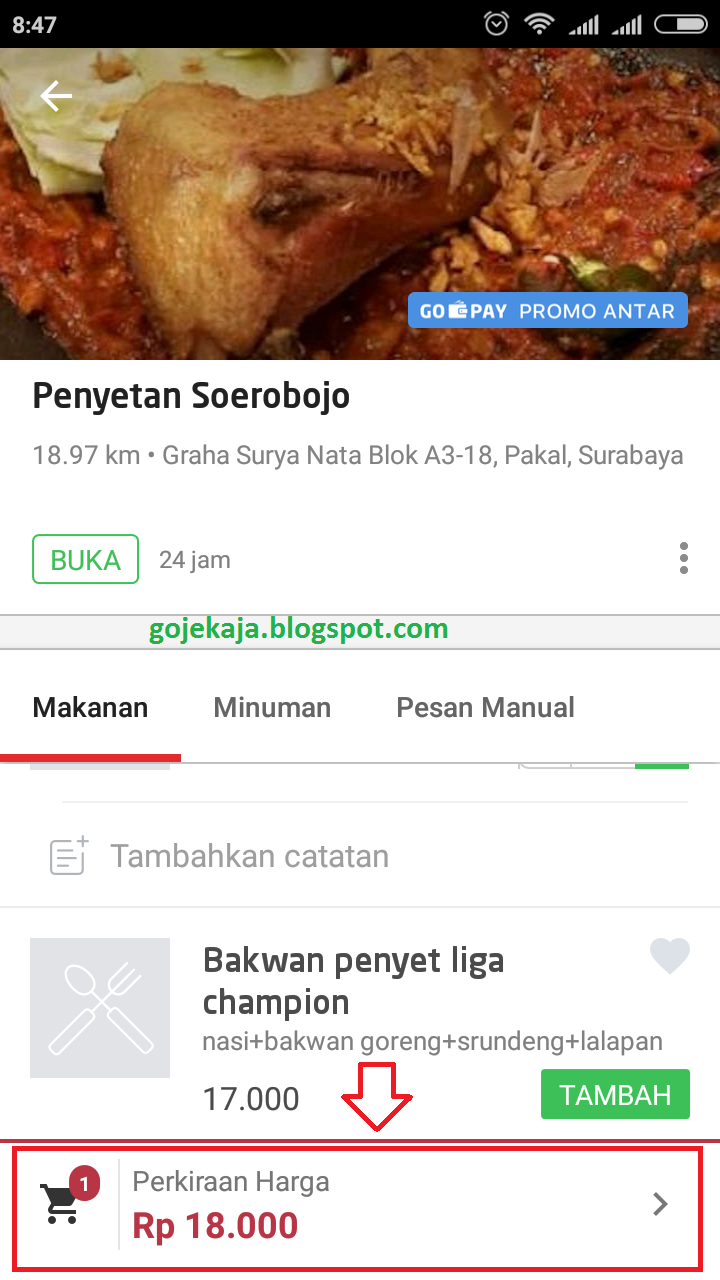
Task: Open the three-dot overflow menu
Action: (x=684, y=558)
